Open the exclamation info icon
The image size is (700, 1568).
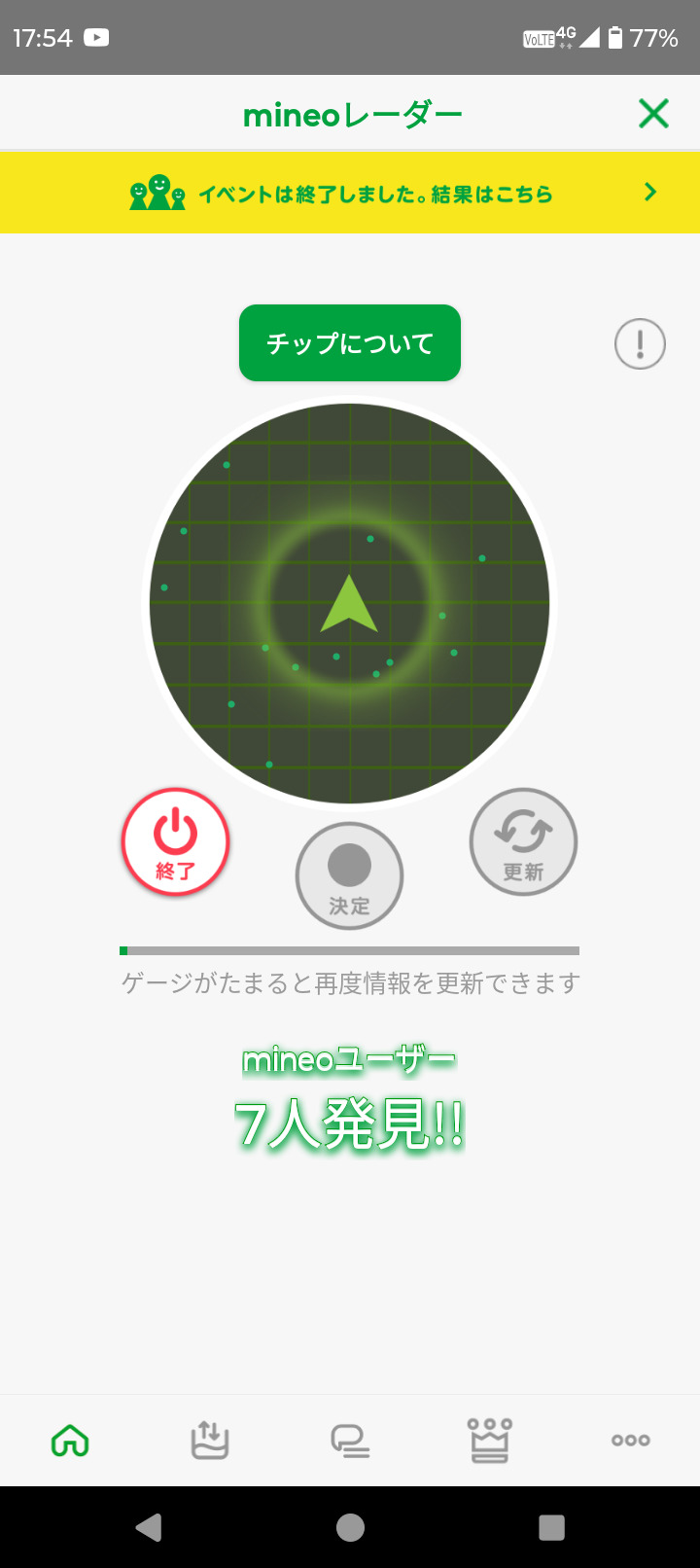(640, 343)
